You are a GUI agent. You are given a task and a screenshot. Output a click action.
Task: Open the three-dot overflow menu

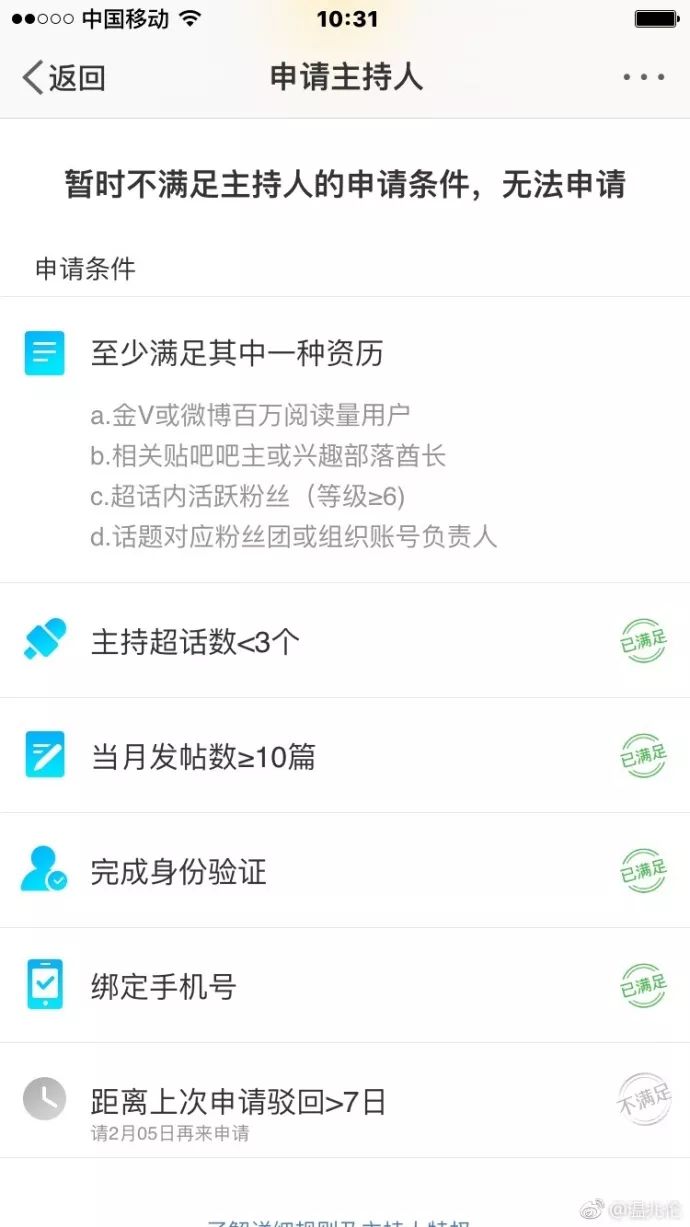click(643, 77)
